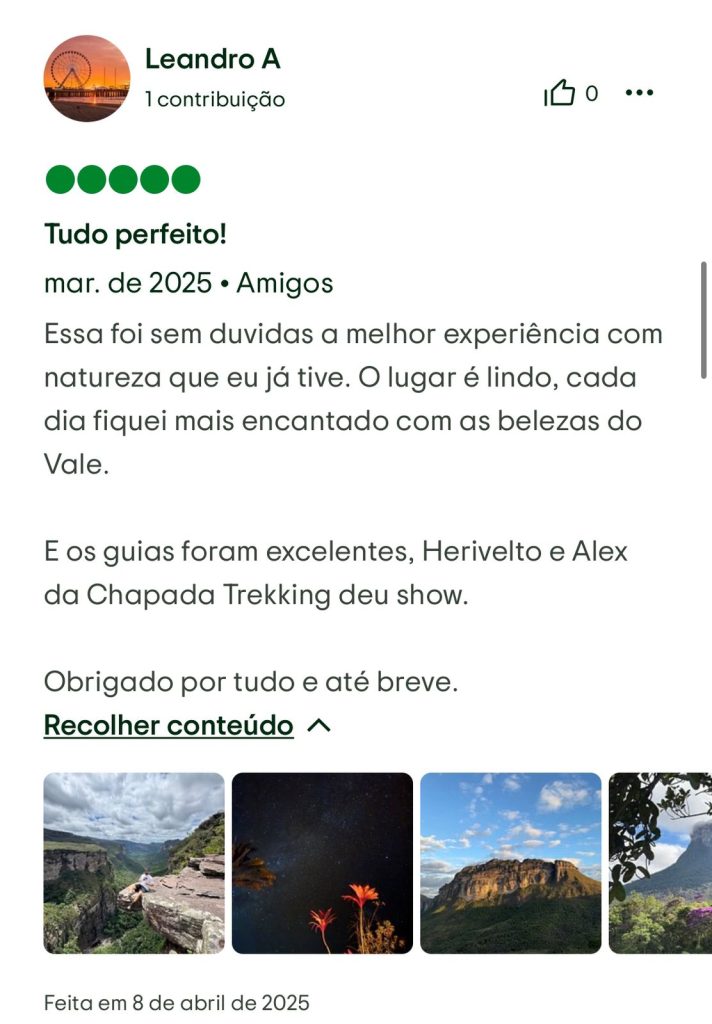
Task: Open the sunlit mesa mountain photo
Action: [x=510, y=863]
